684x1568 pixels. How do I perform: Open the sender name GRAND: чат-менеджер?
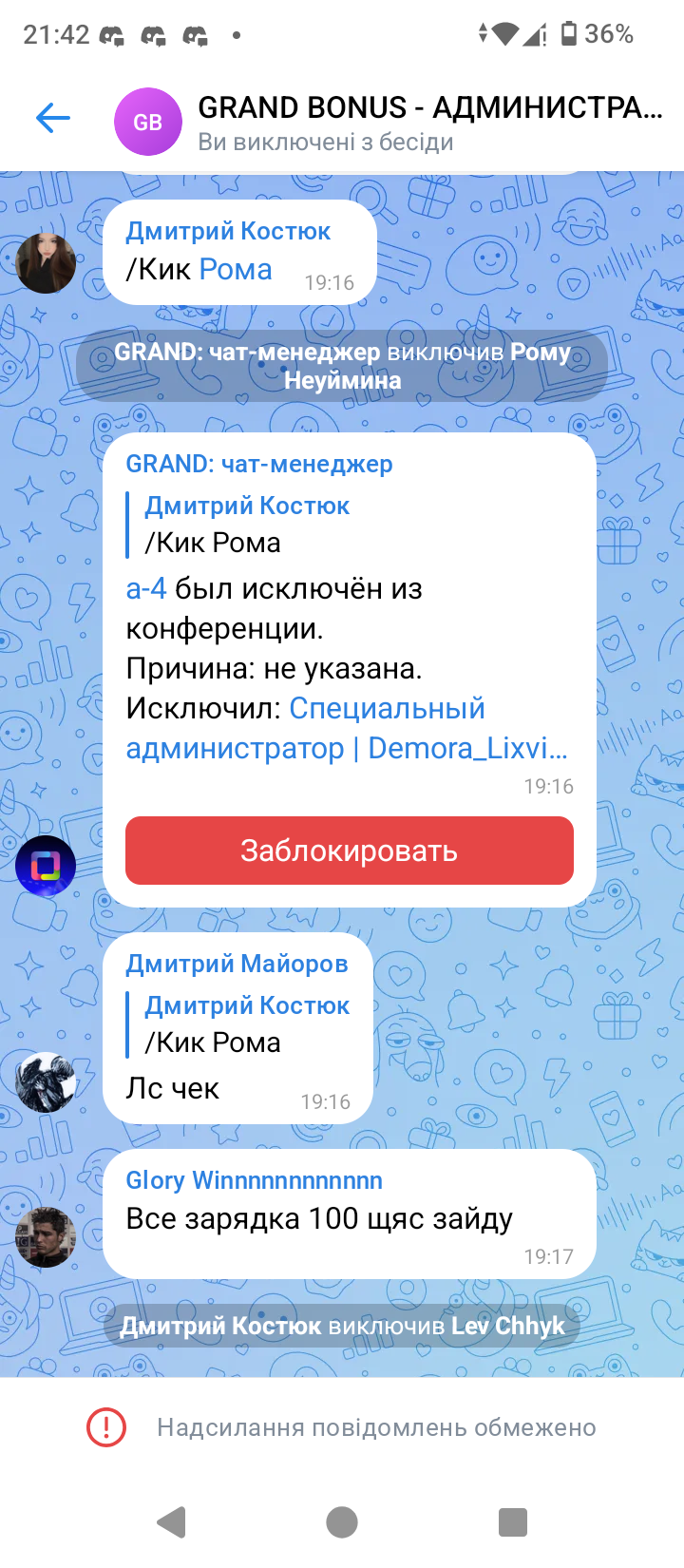pyautogui.click(x=259, y=464)
